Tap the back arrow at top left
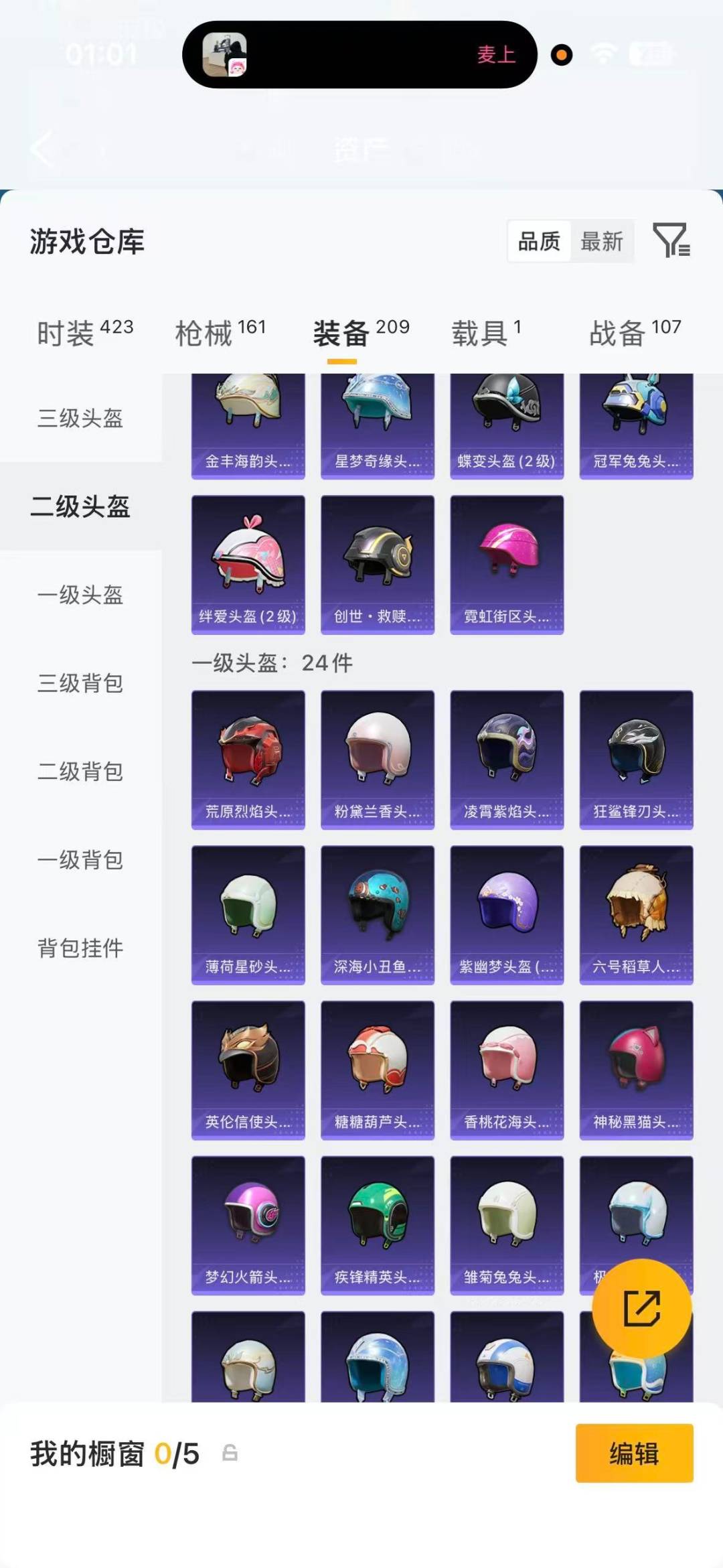Image resolution: width=723 pixels, height=1568 pixels. (x=42, y=149)
